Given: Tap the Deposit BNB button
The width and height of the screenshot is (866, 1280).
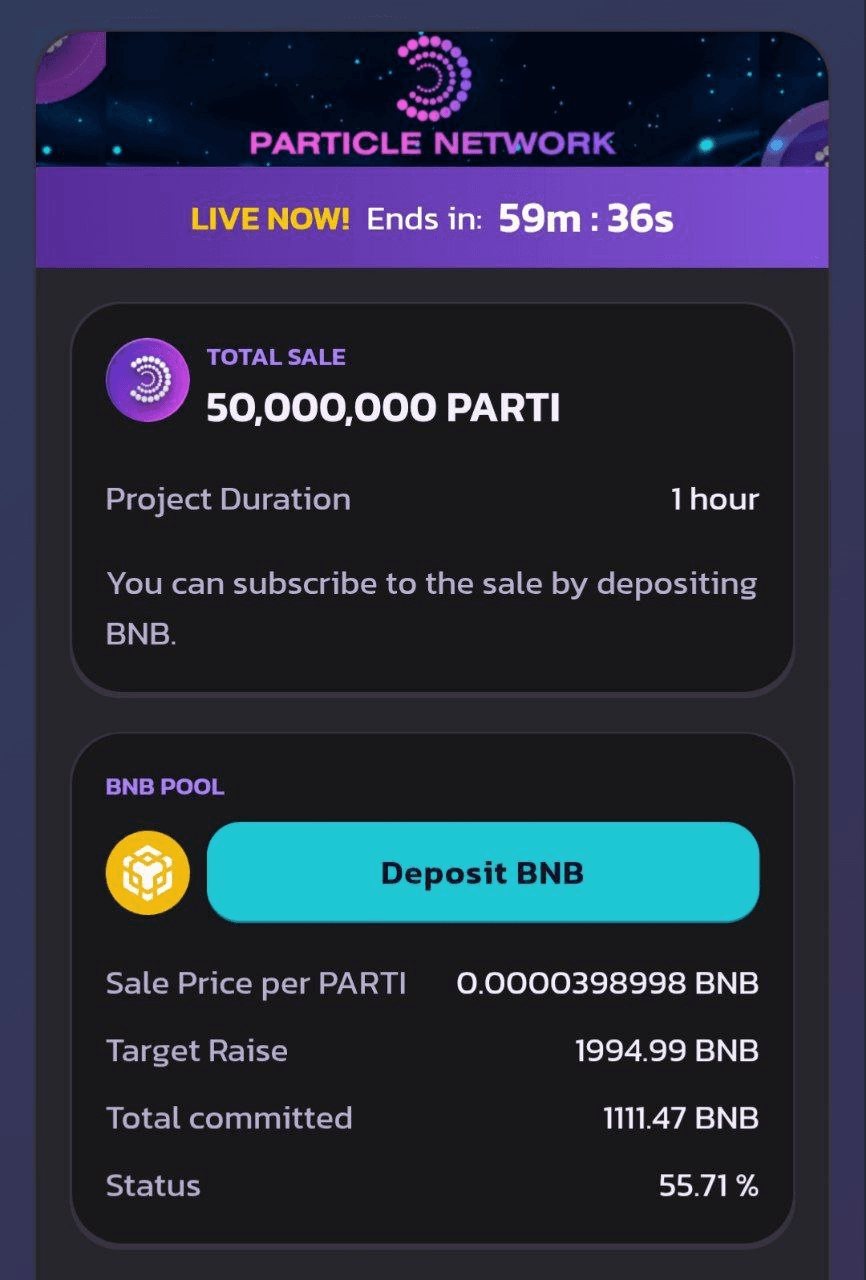Looking at the screenshot, I should pos(482,872).
